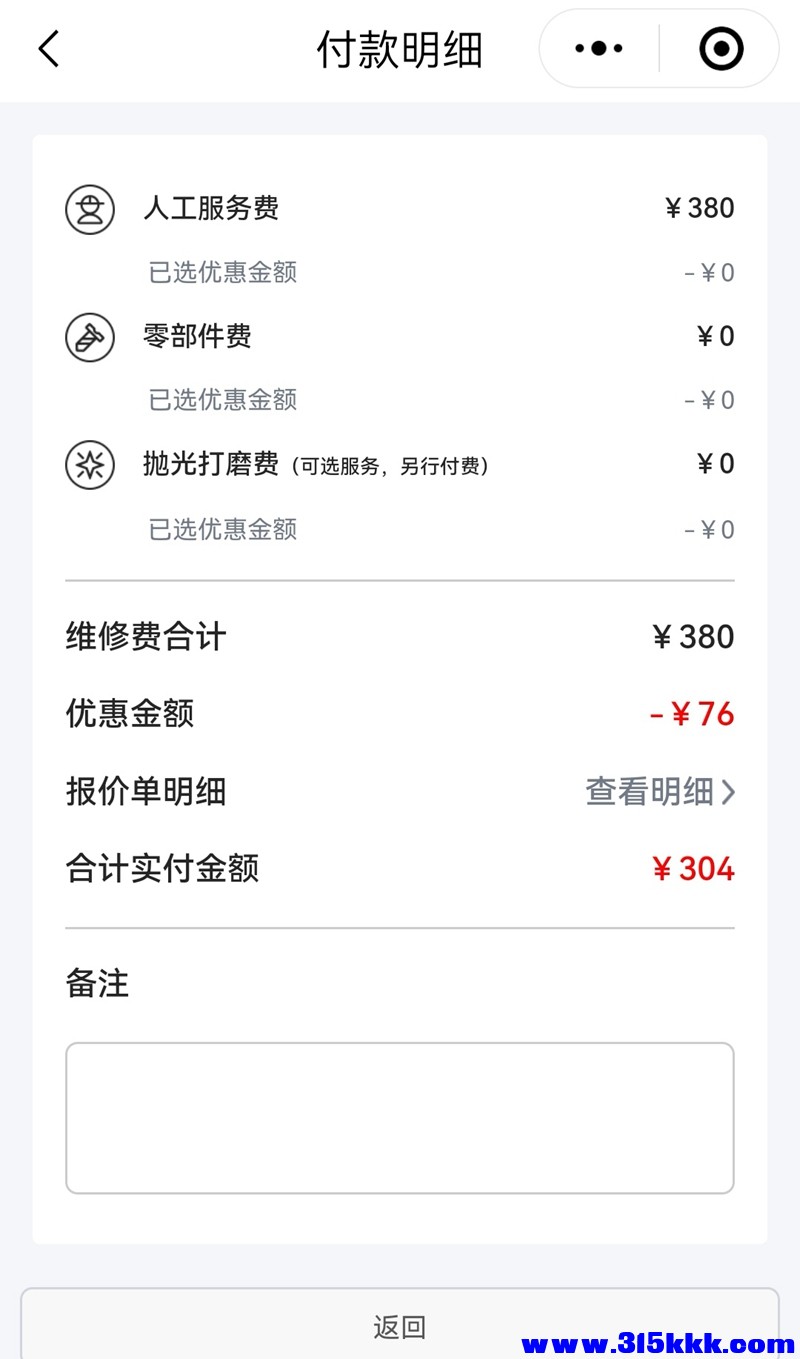
Task: Tap the screw icon beside 零部件费
Action: 90,338
